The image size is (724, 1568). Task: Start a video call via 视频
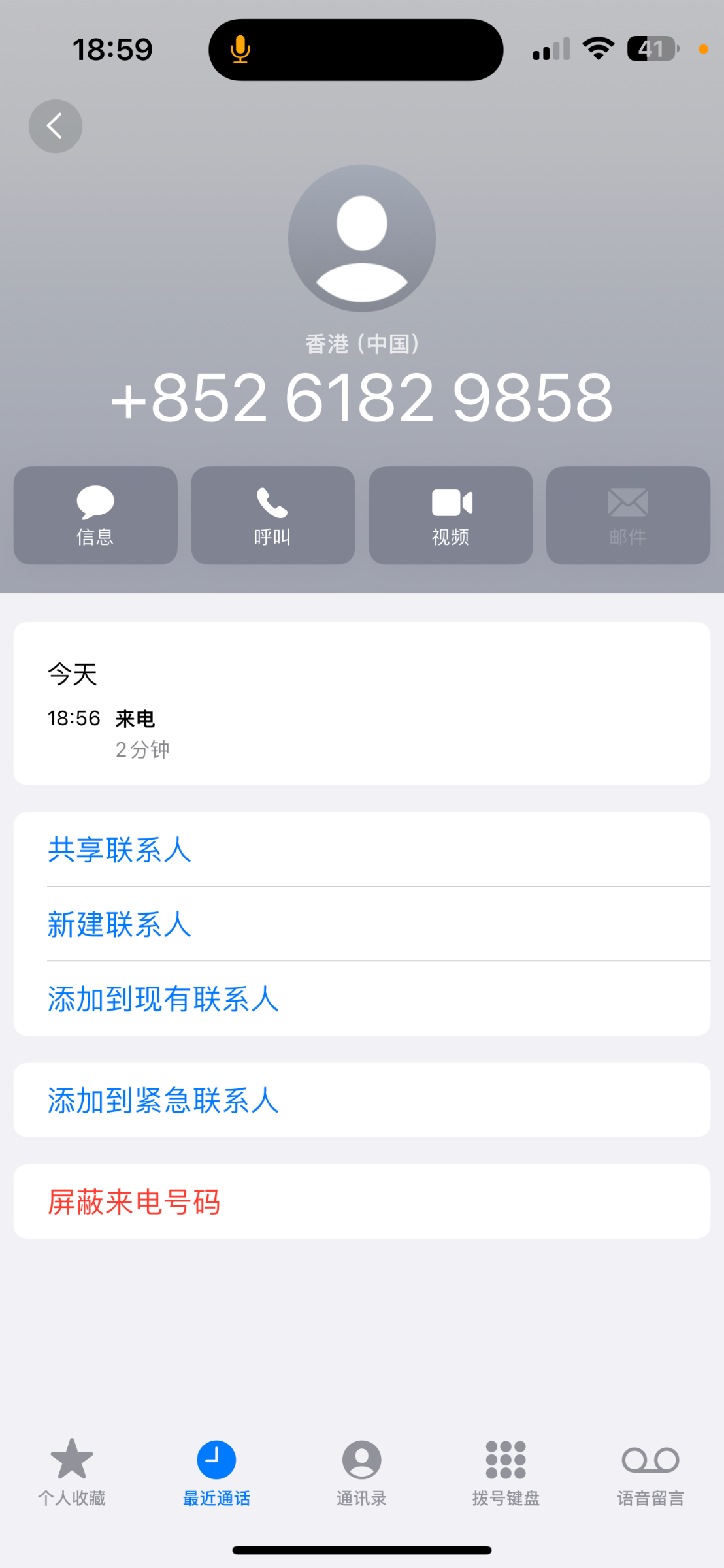450,515
